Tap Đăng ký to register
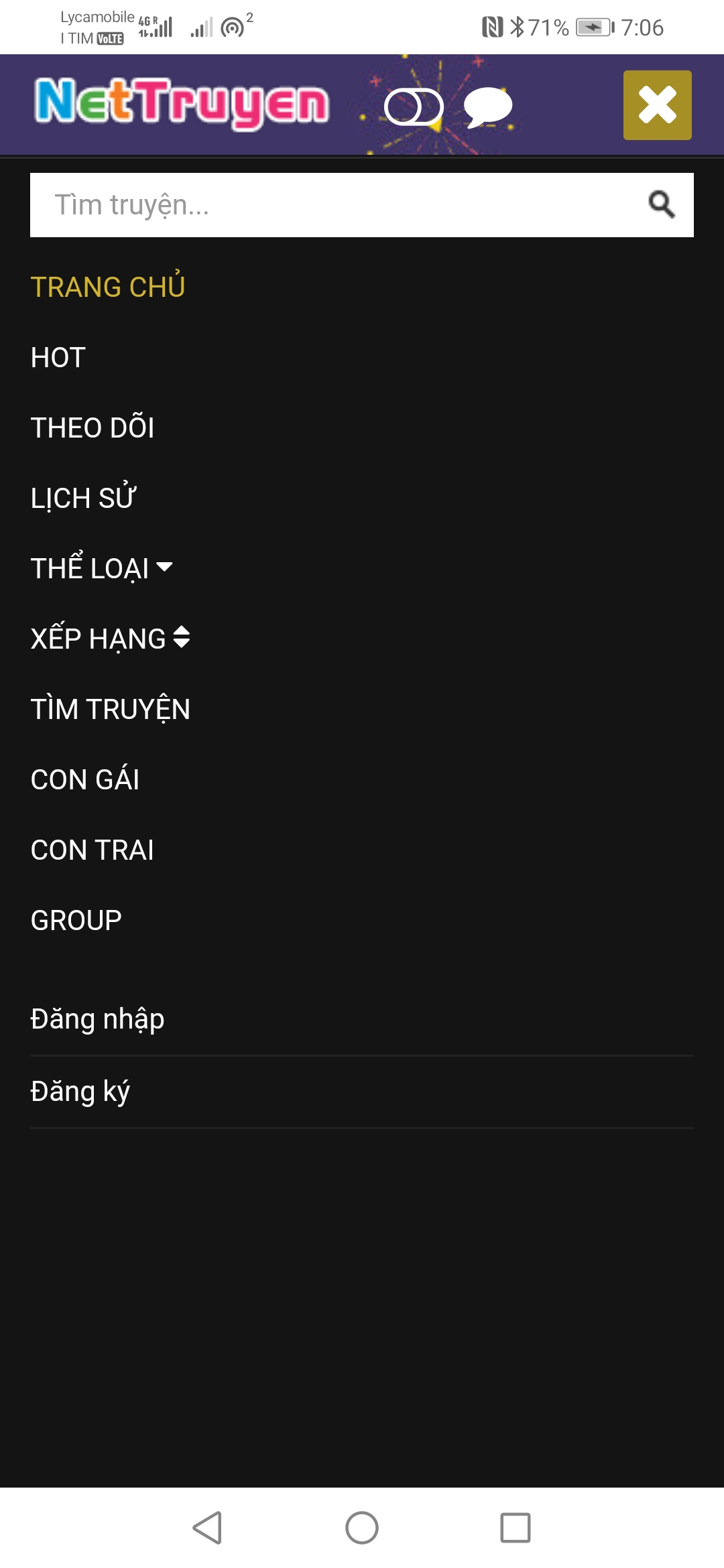Viewport: 724px width, 1568px height. tap(80, 1092)
